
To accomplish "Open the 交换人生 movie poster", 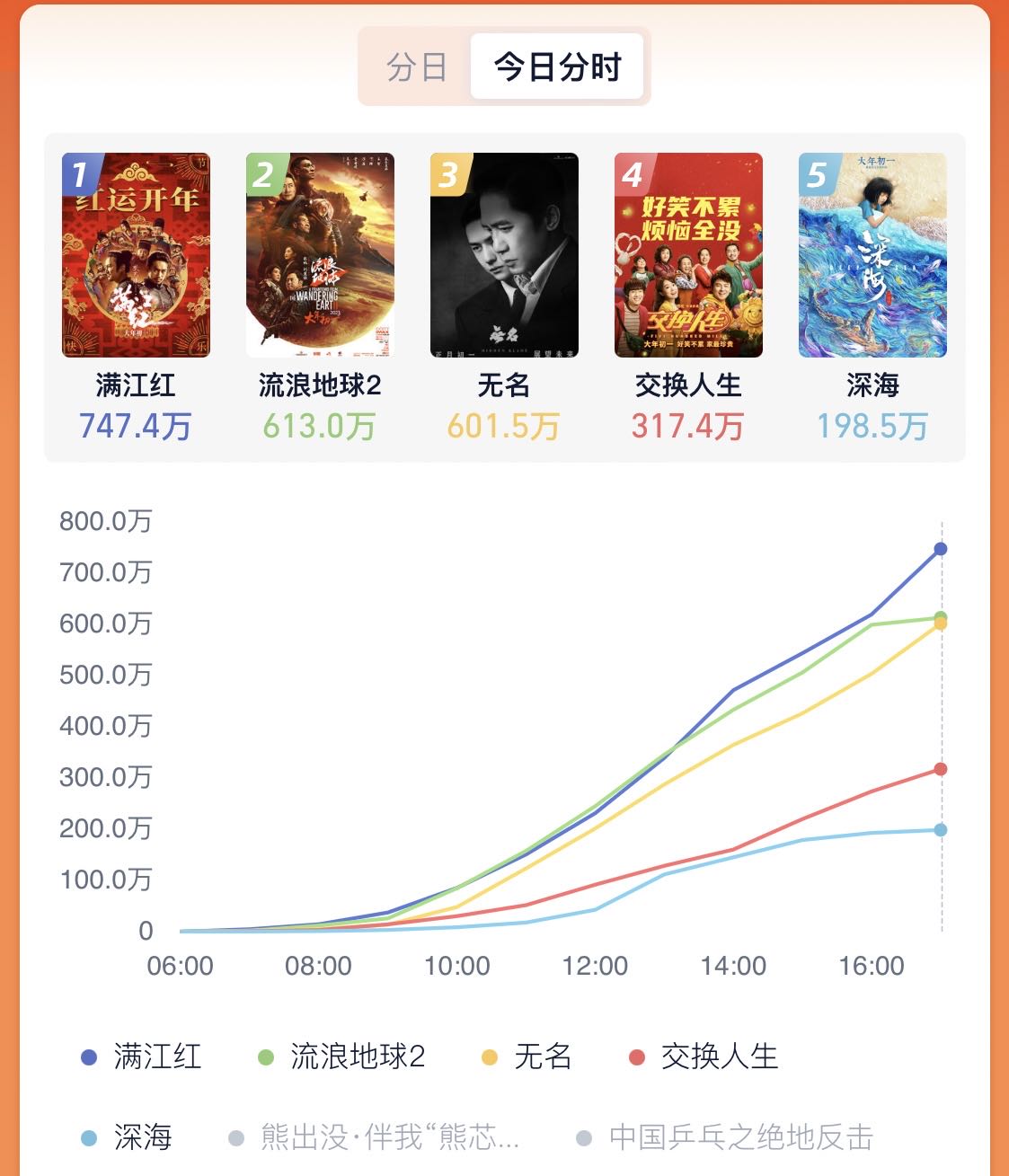I will pos(688,255).
